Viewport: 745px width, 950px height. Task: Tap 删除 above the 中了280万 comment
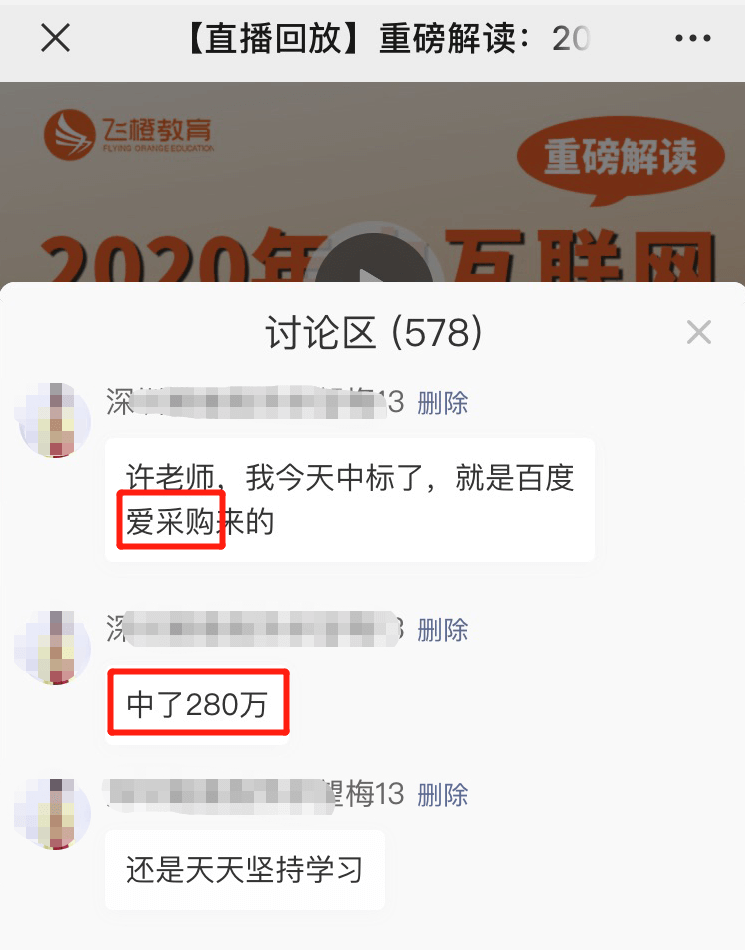(442, 630)
